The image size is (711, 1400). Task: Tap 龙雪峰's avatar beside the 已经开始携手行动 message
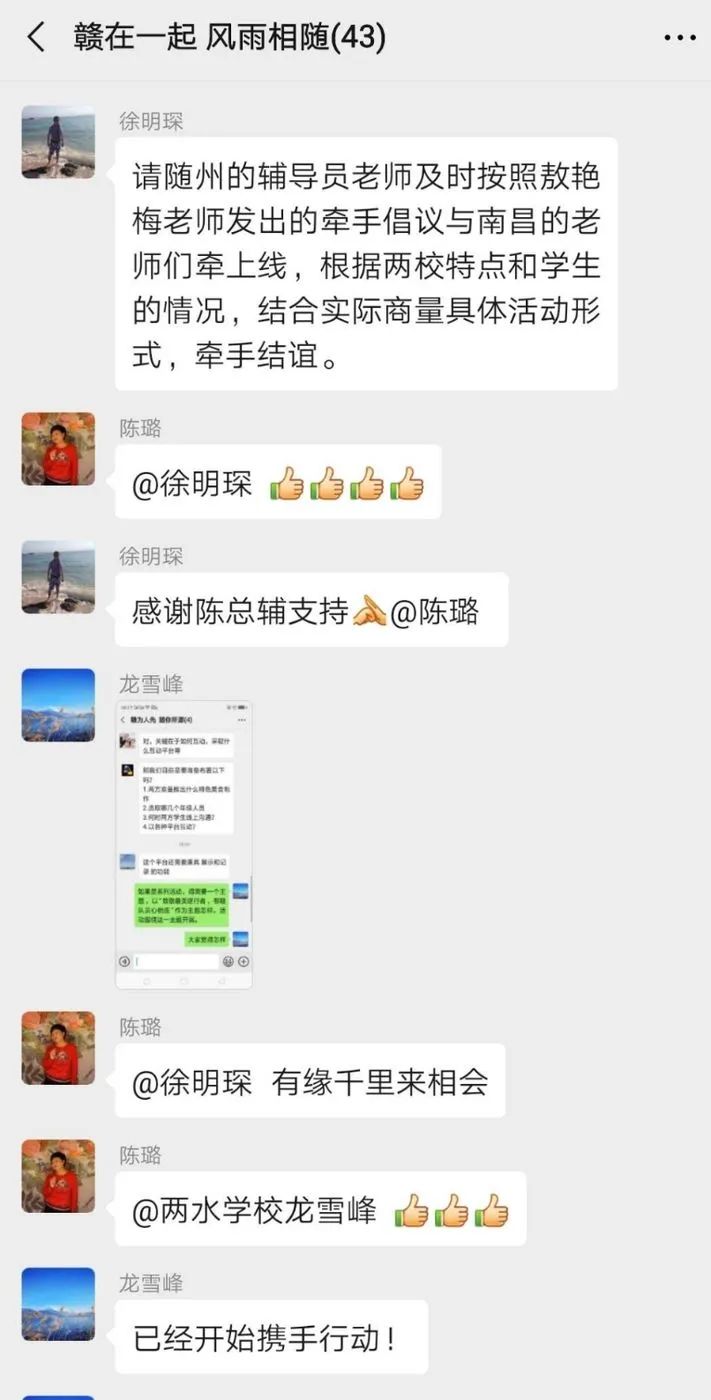58,1304
